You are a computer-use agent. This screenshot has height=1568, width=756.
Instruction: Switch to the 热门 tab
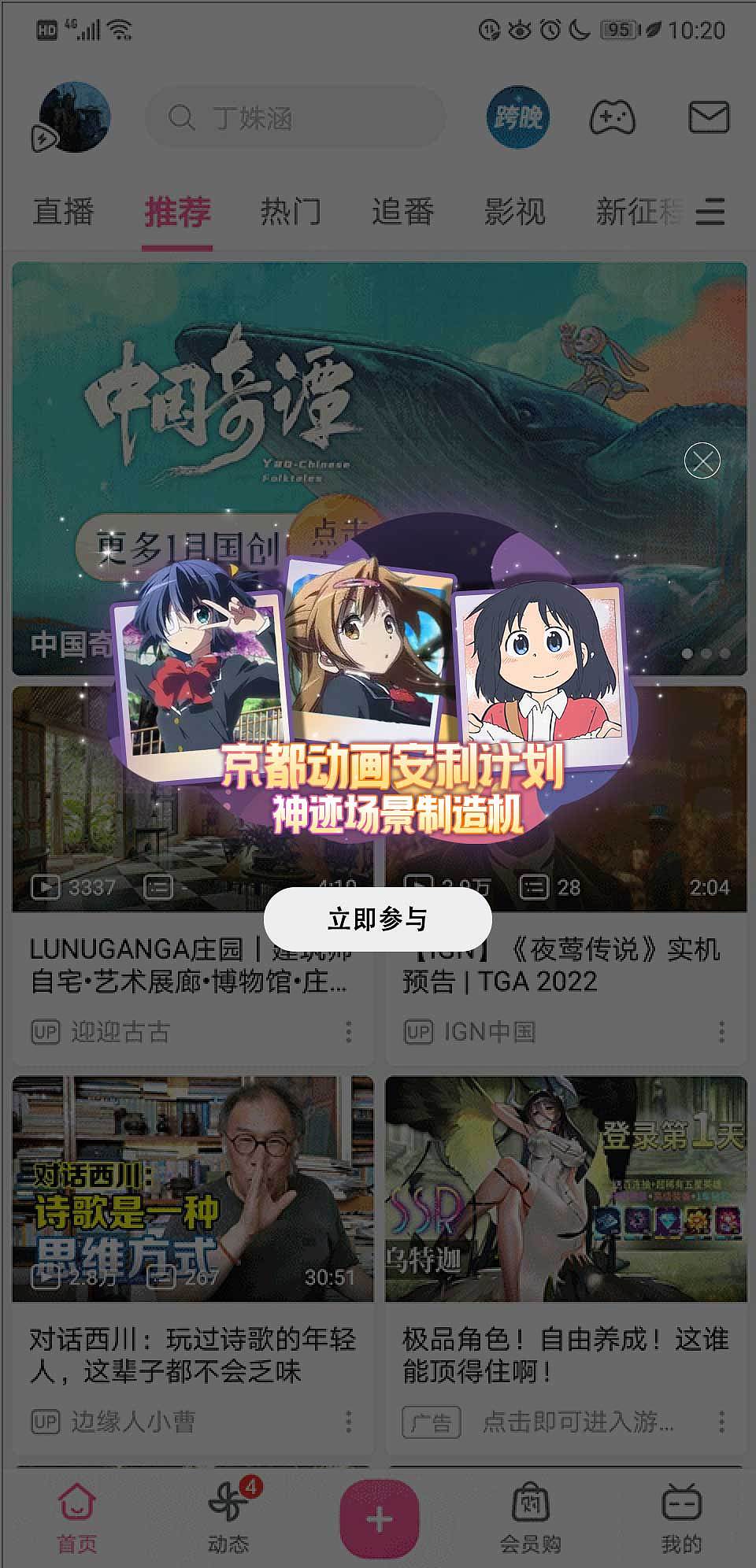291,211
